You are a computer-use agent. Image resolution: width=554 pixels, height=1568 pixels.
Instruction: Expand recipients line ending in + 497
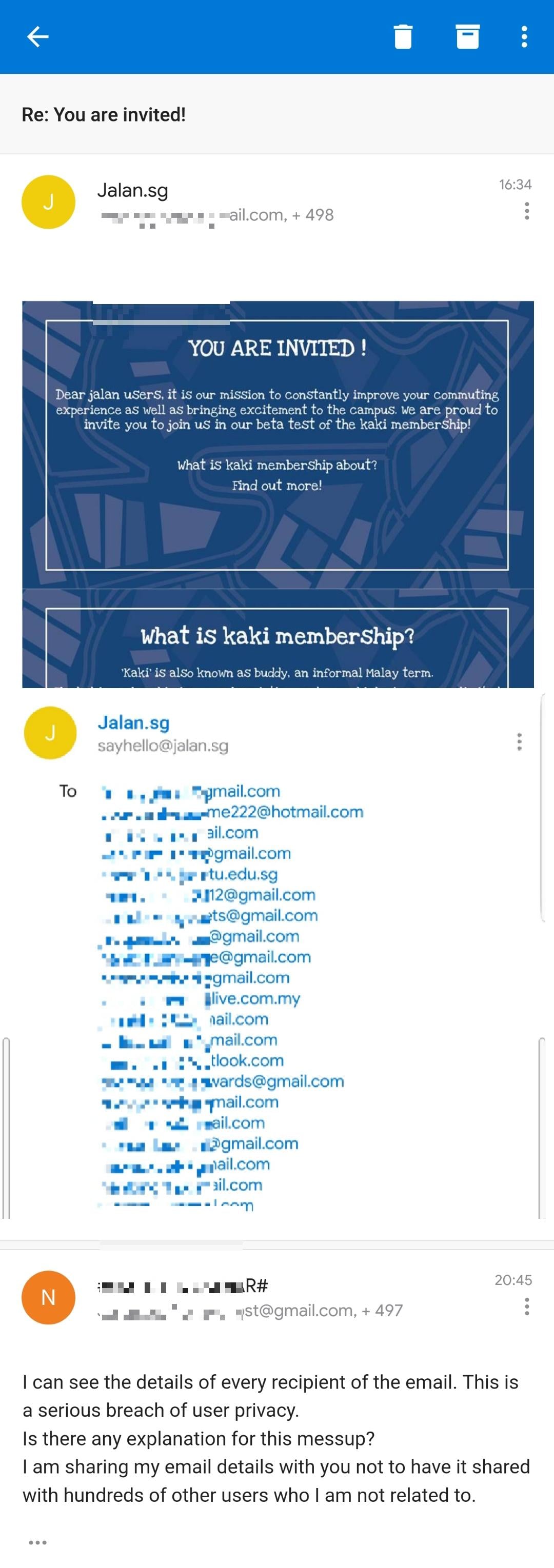coord(250,1310)
